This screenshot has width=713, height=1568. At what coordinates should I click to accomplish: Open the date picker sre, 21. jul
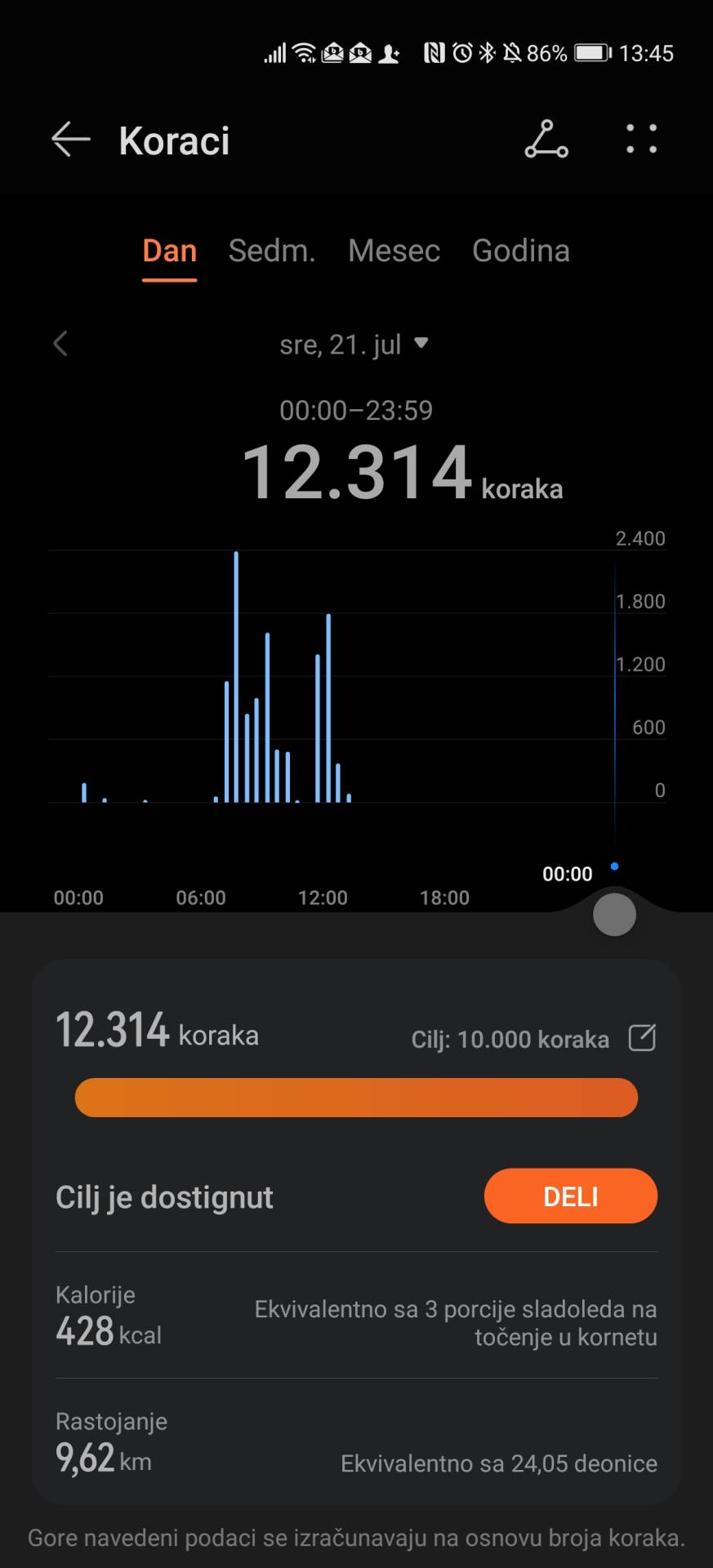pyautogui.click(x=353, y=345)
